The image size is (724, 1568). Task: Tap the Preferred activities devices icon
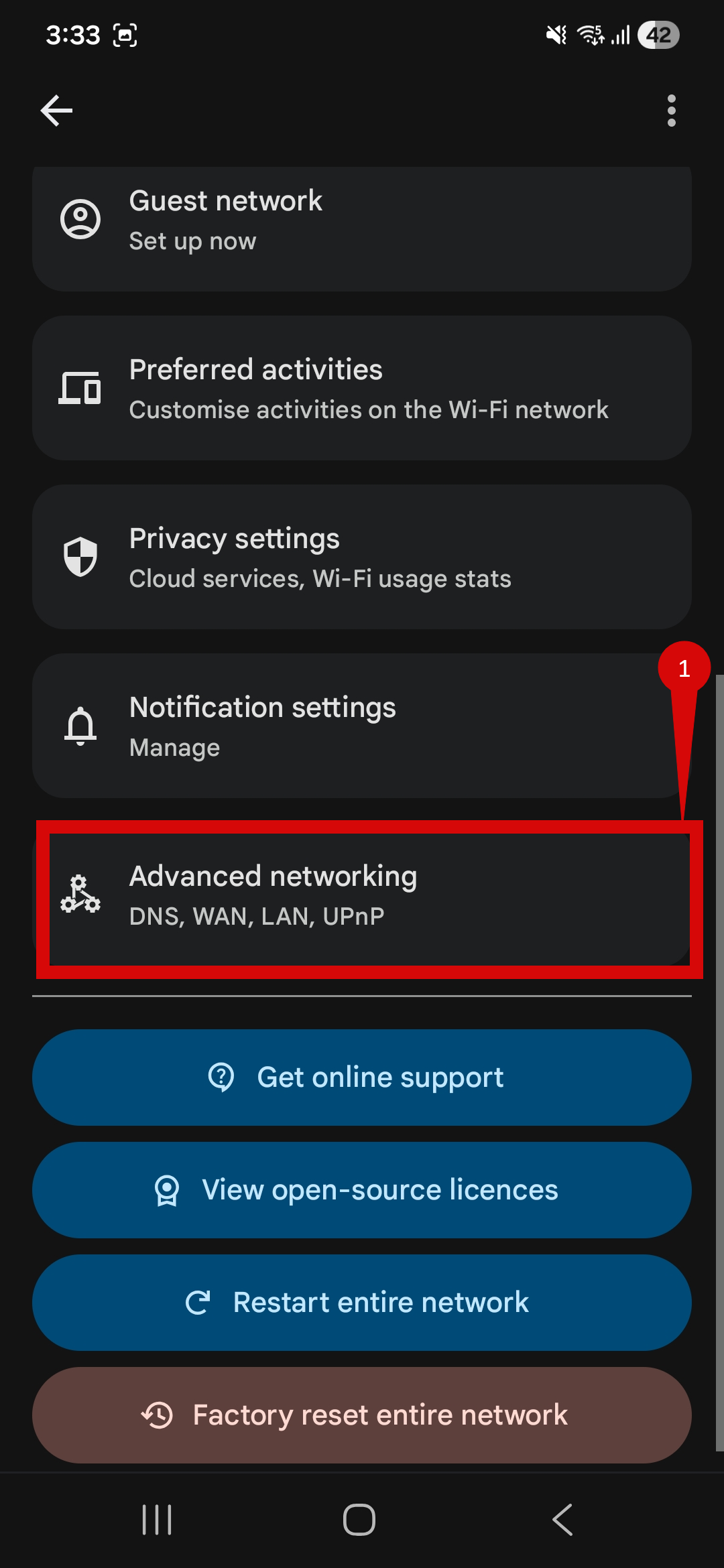(80, 388)
